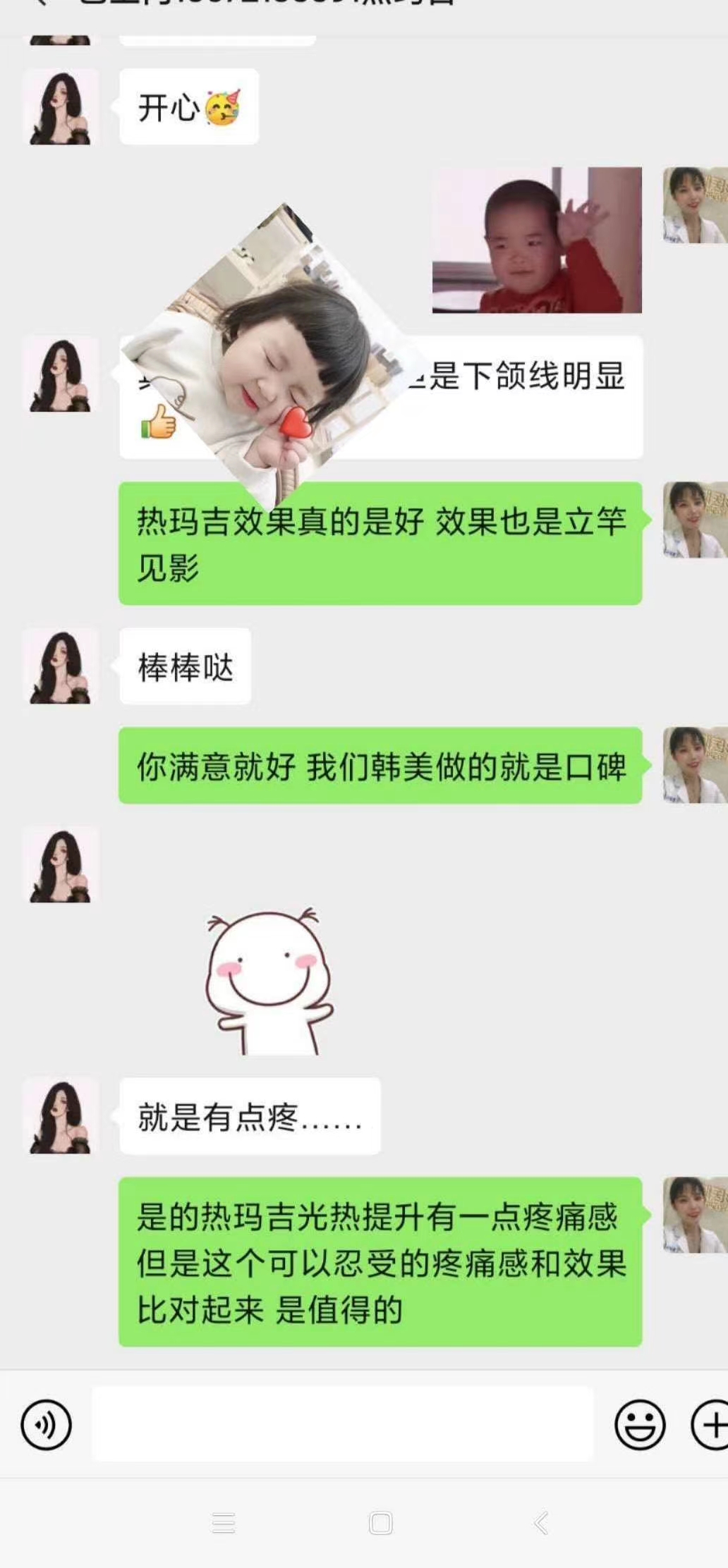Screen dimensions: 728x1568
Task: Open avatar beside 你满意就好 message
Action: pyautogui.click(x=694, y=766)
